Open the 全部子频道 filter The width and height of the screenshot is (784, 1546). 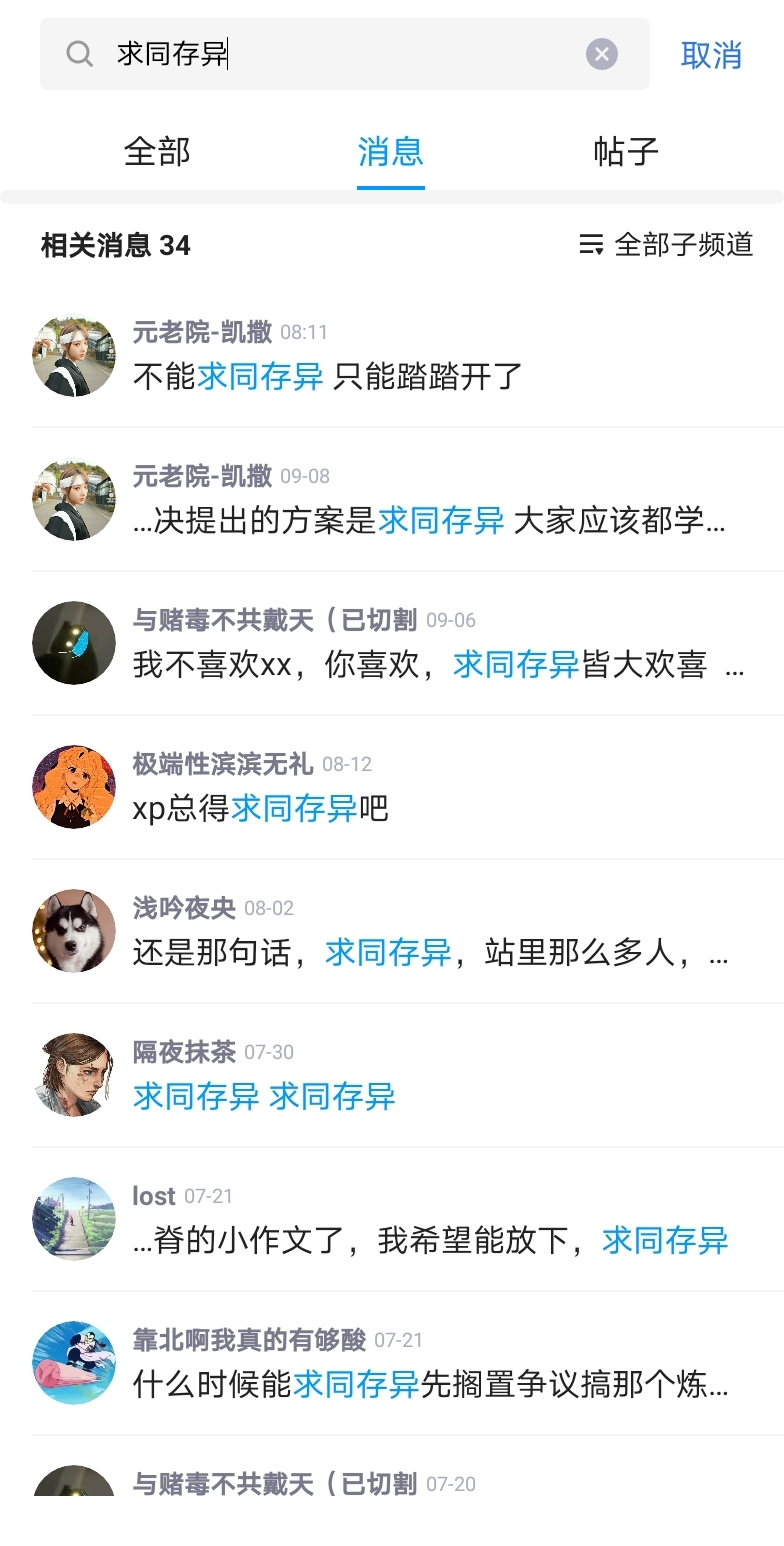(x=666, y=245)
